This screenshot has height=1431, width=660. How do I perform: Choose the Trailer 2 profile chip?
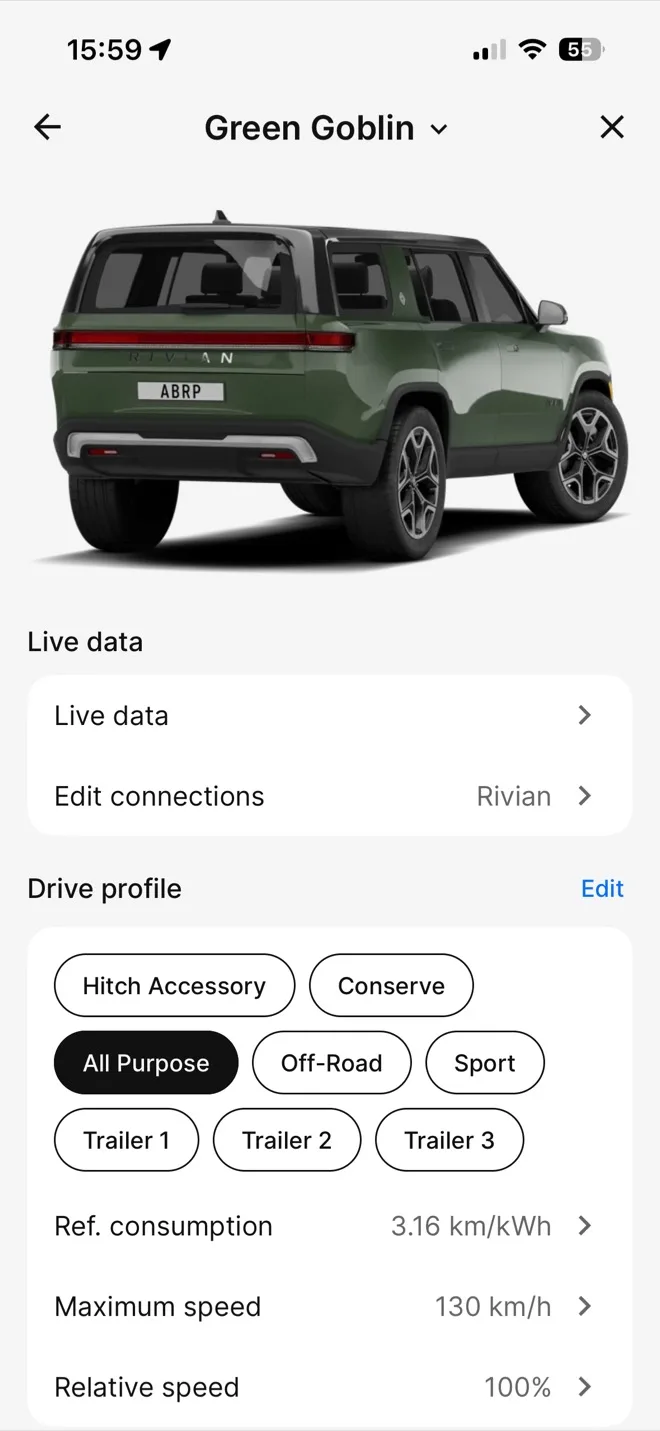pos(287,1140)
